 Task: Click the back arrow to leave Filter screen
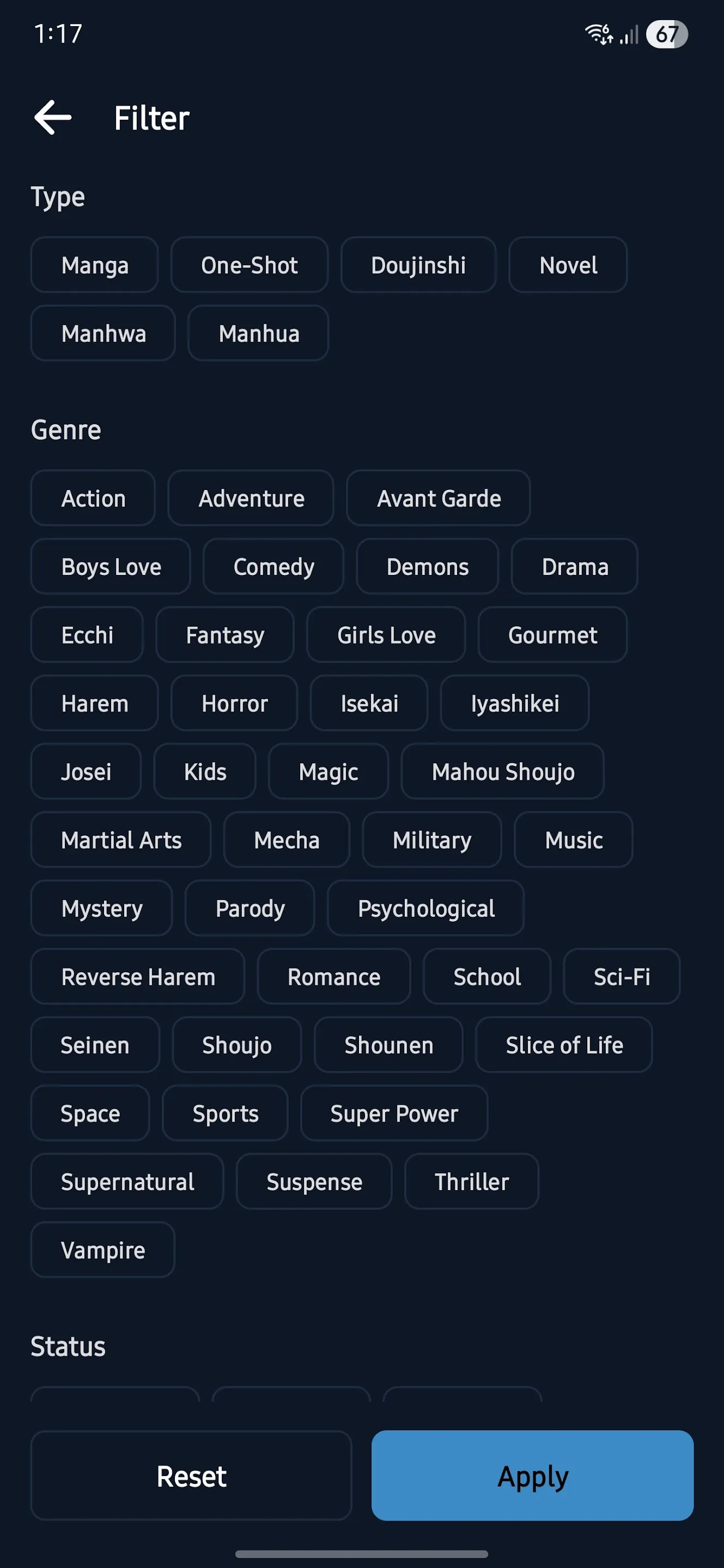pos(52,118)
